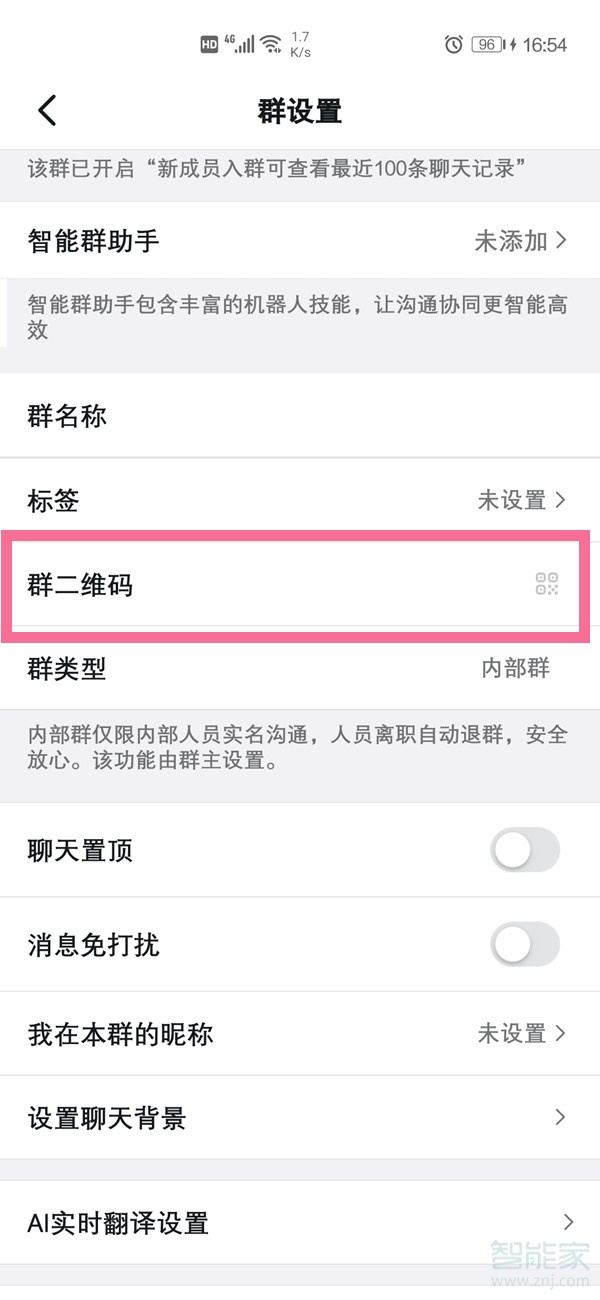Go back from group settings
The image size is (600, 1300).
(47, 110)
